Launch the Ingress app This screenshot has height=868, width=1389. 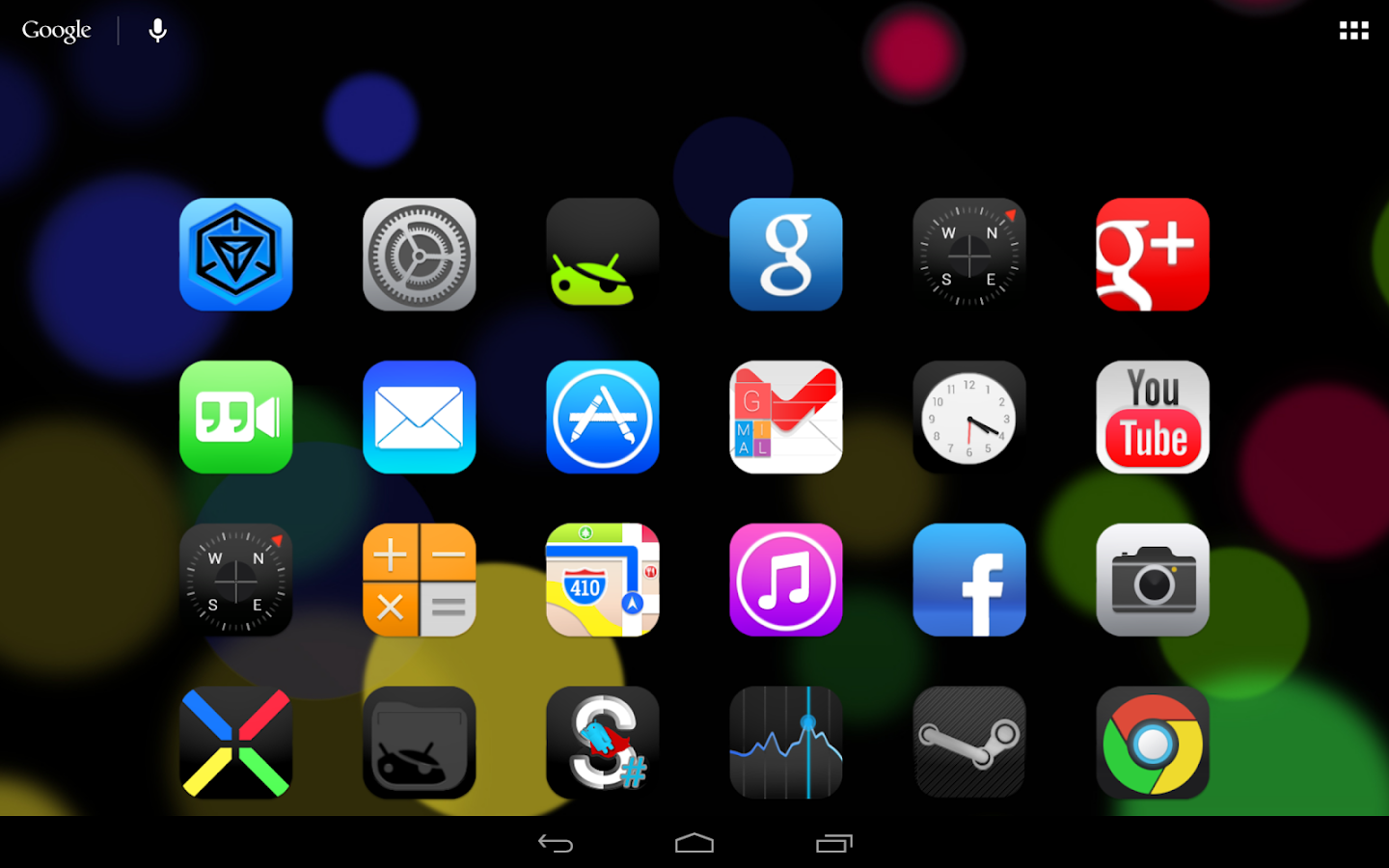pyautogui.click(x=236, y=255)
